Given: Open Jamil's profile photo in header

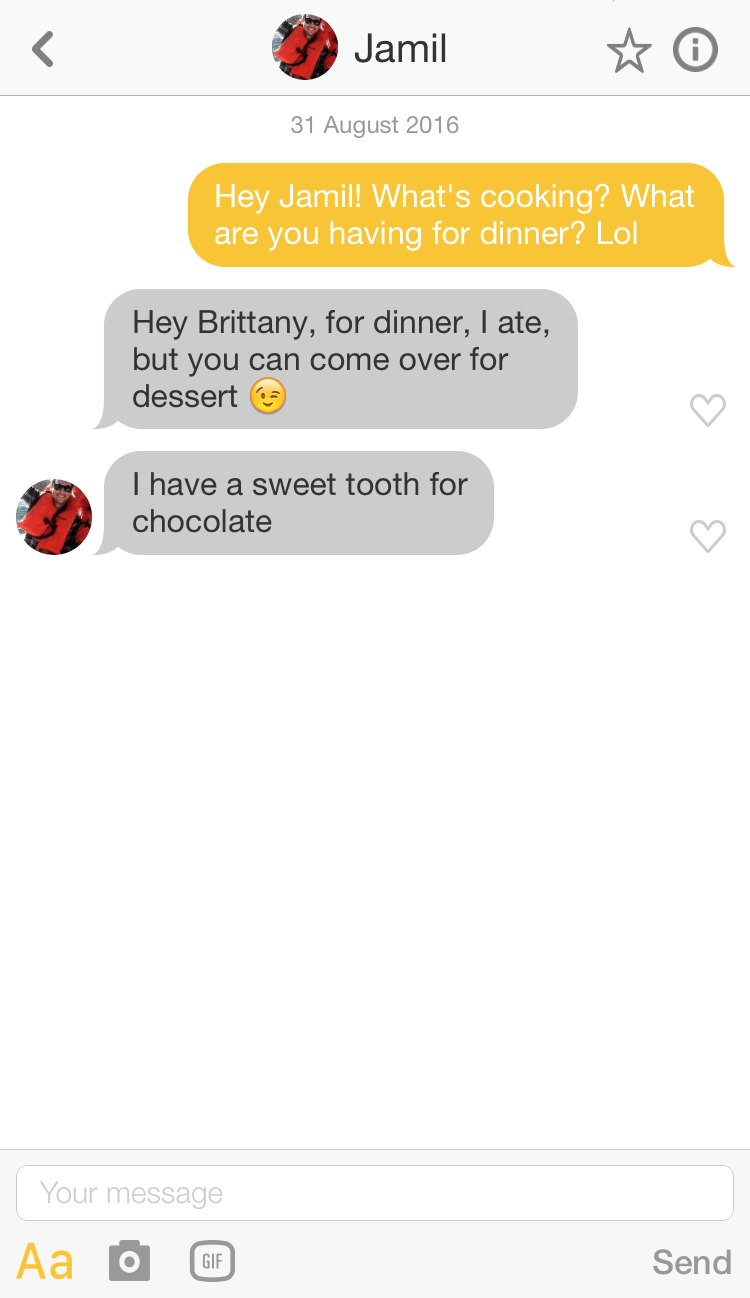Looking at the screenshot, I should (305, 48).
